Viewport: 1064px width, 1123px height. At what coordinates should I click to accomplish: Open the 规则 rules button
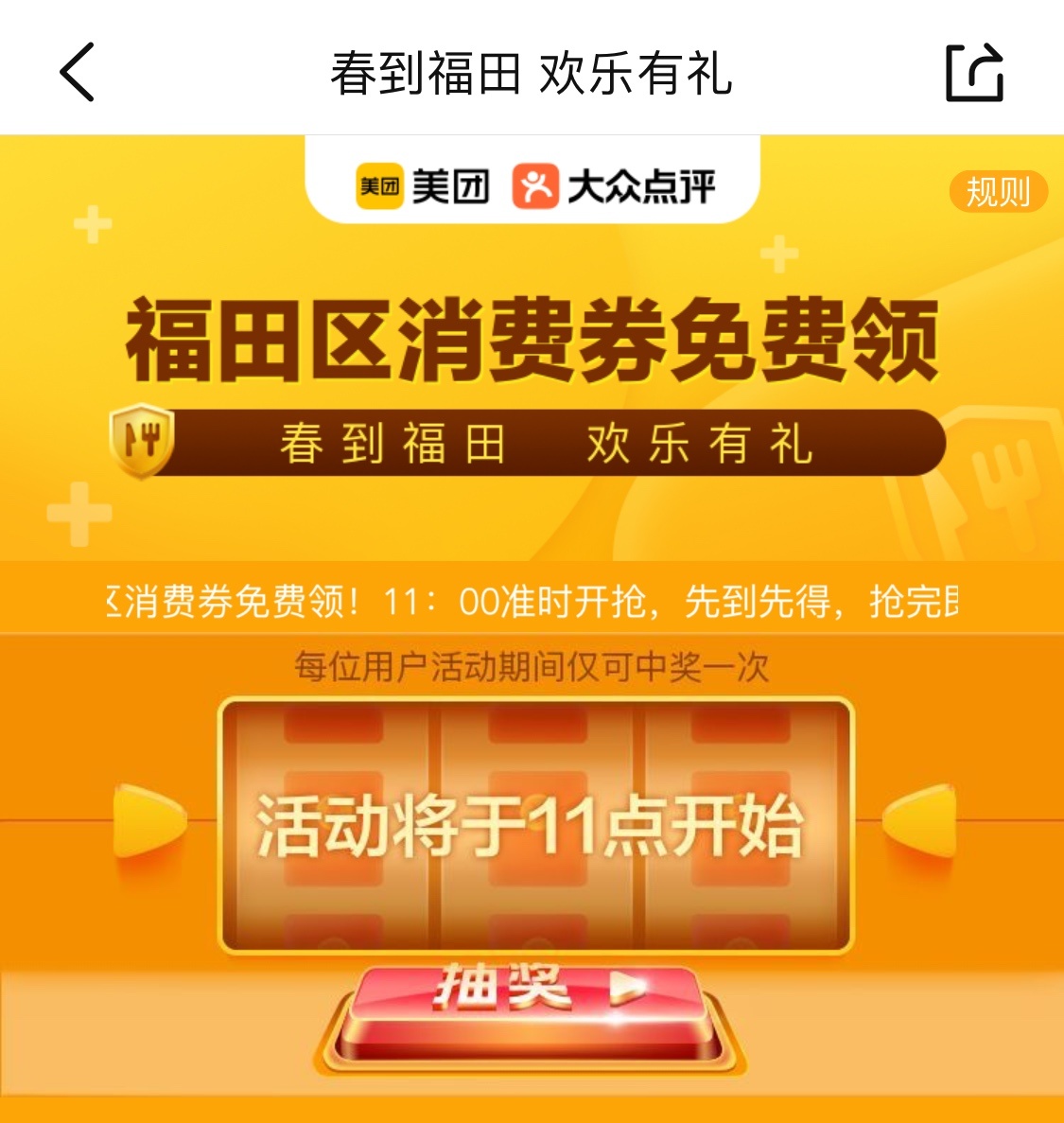coord(997,192)
